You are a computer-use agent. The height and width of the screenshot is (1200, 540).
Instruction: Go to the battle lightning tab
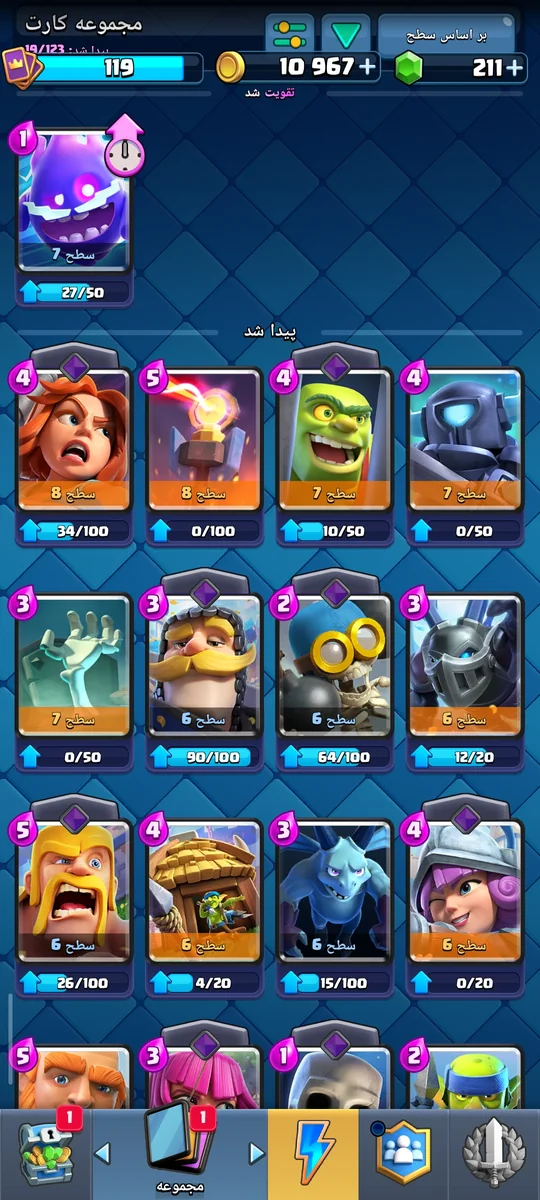tap(313, 1154)
